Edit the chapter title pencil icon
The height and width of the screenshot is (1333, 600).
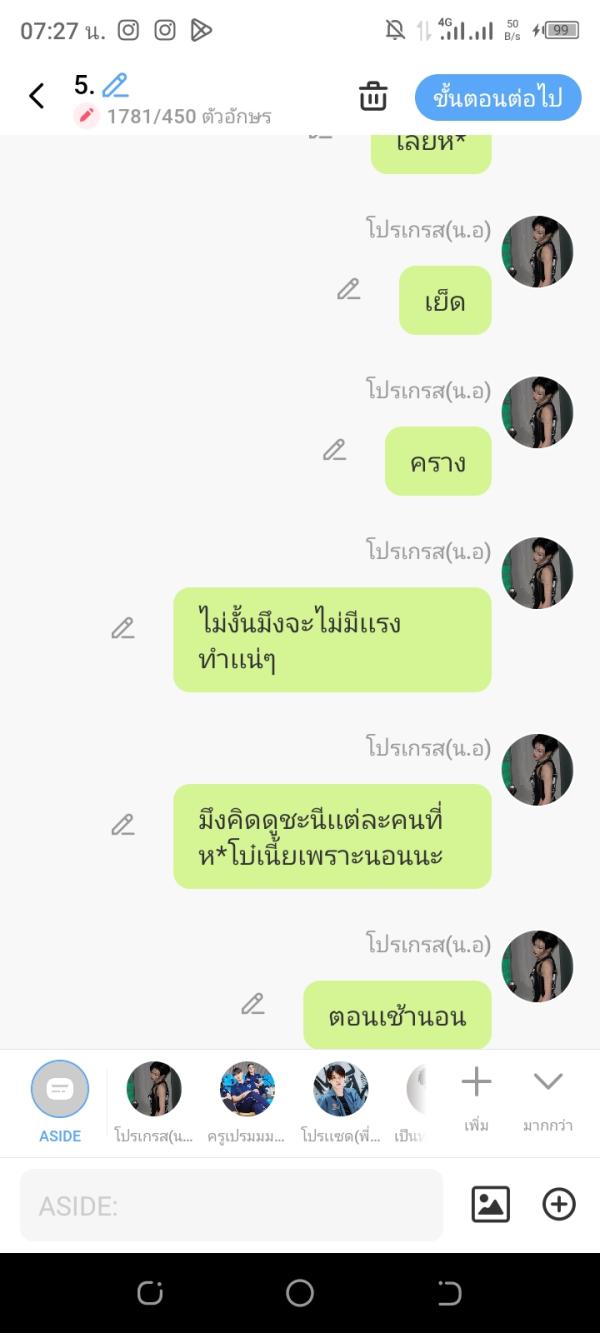115,85
